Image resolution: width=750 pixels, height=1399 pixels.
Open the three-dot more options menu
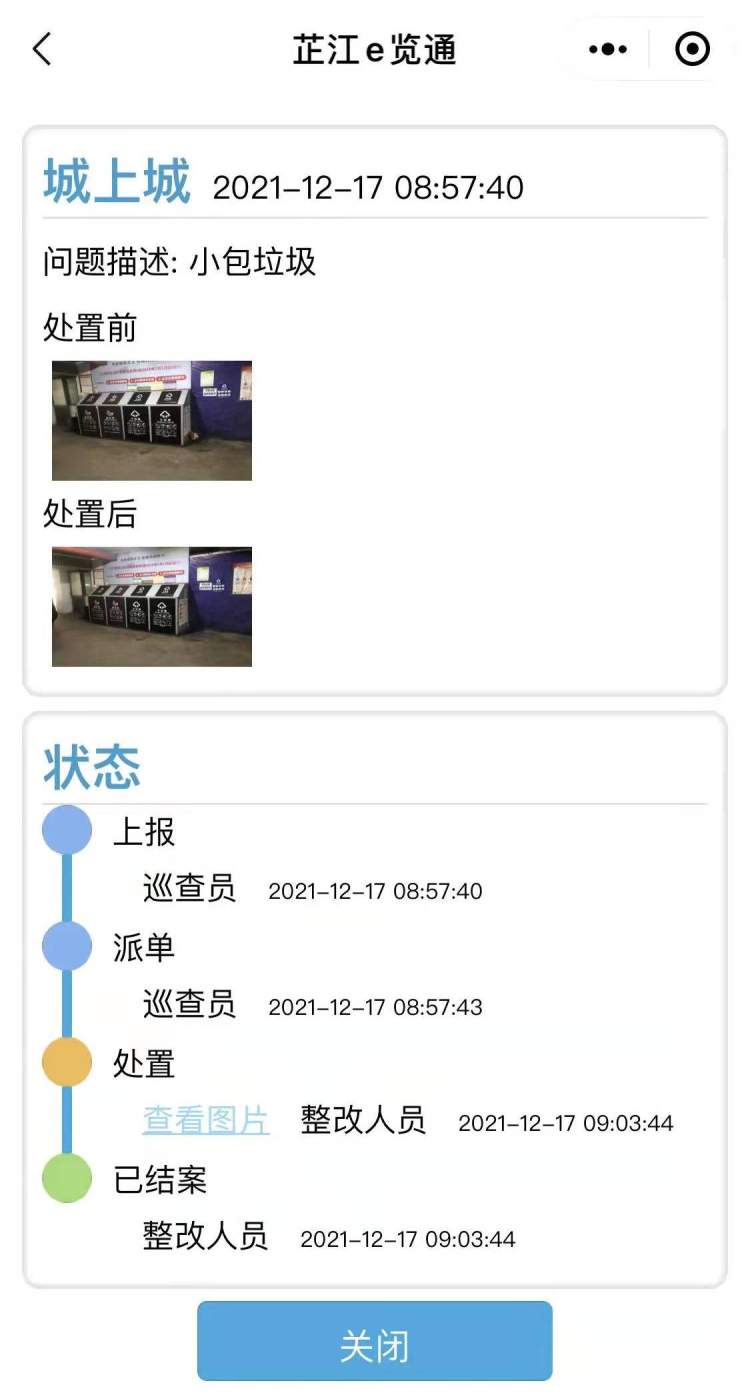tap(608, 49)
